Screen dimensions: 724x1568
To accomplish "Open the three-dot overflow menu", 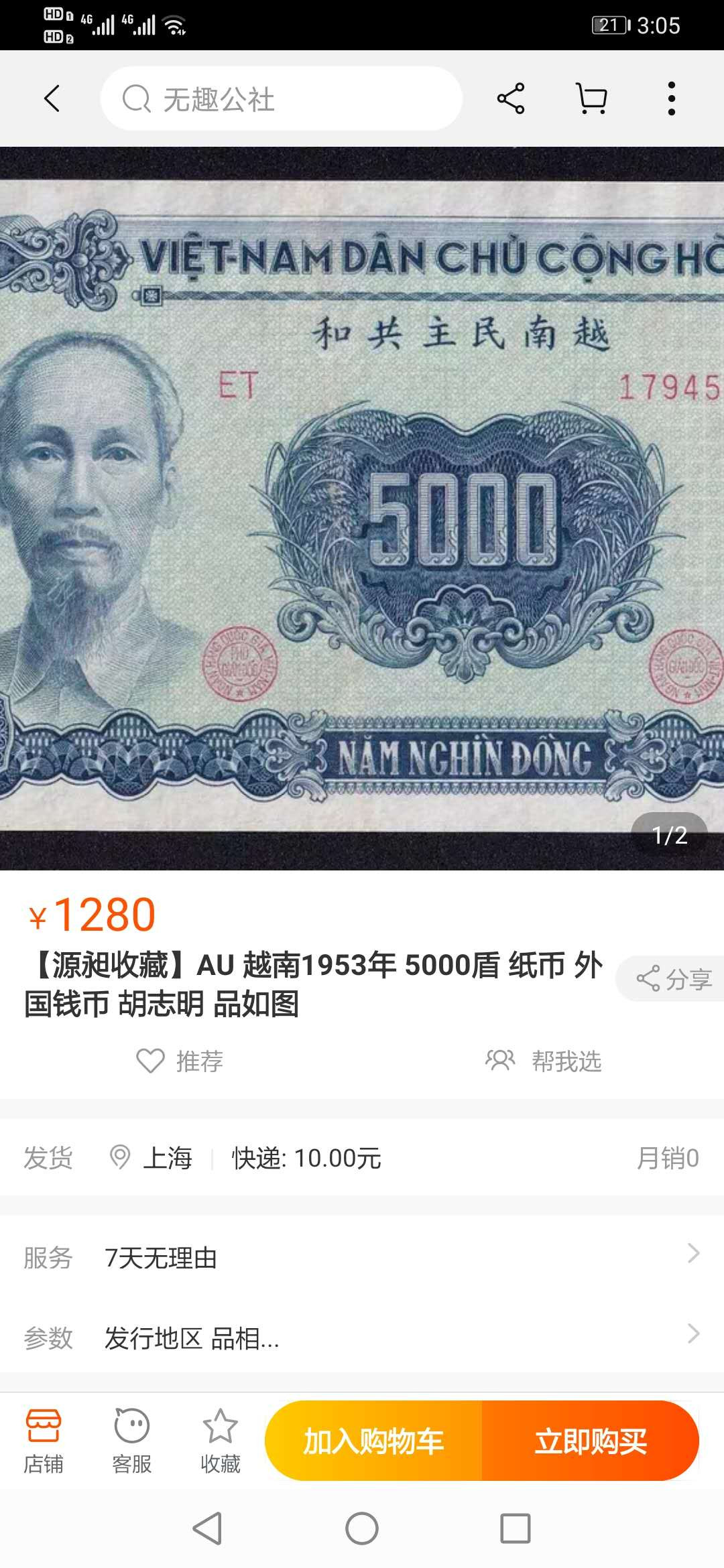I will [x=672, y=98].
